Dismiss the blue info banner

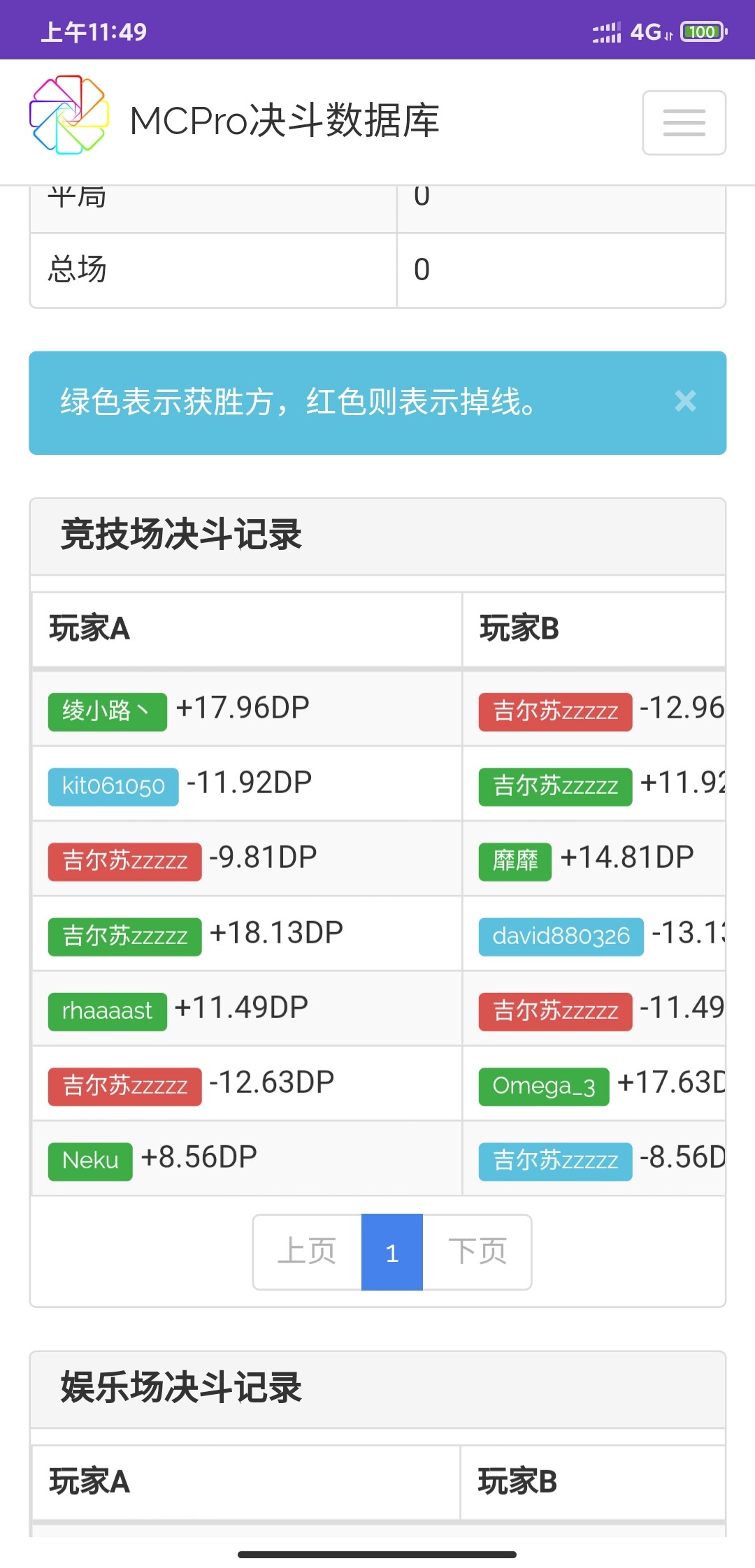pyautogui.click(x=685, y=401)
